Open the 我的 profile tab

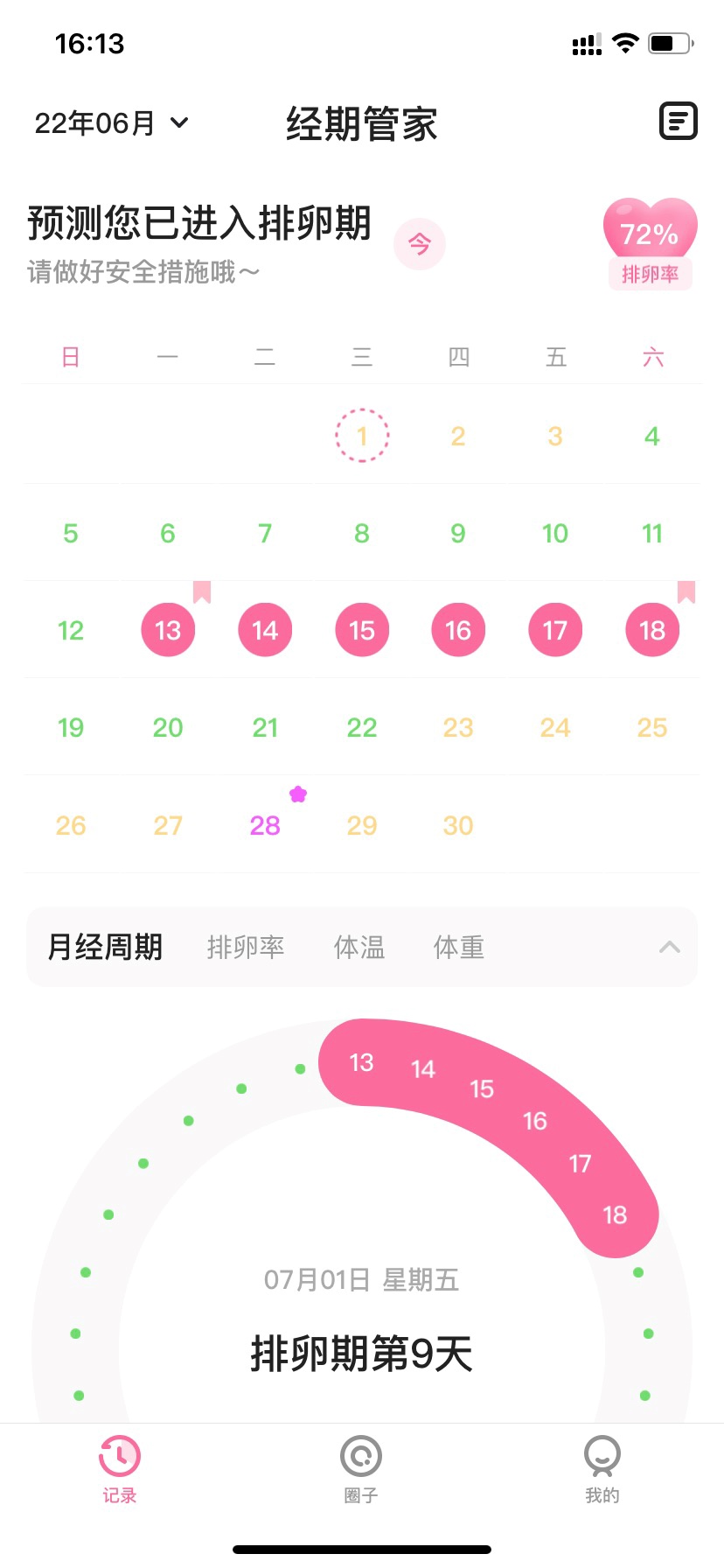[602, 1469]
